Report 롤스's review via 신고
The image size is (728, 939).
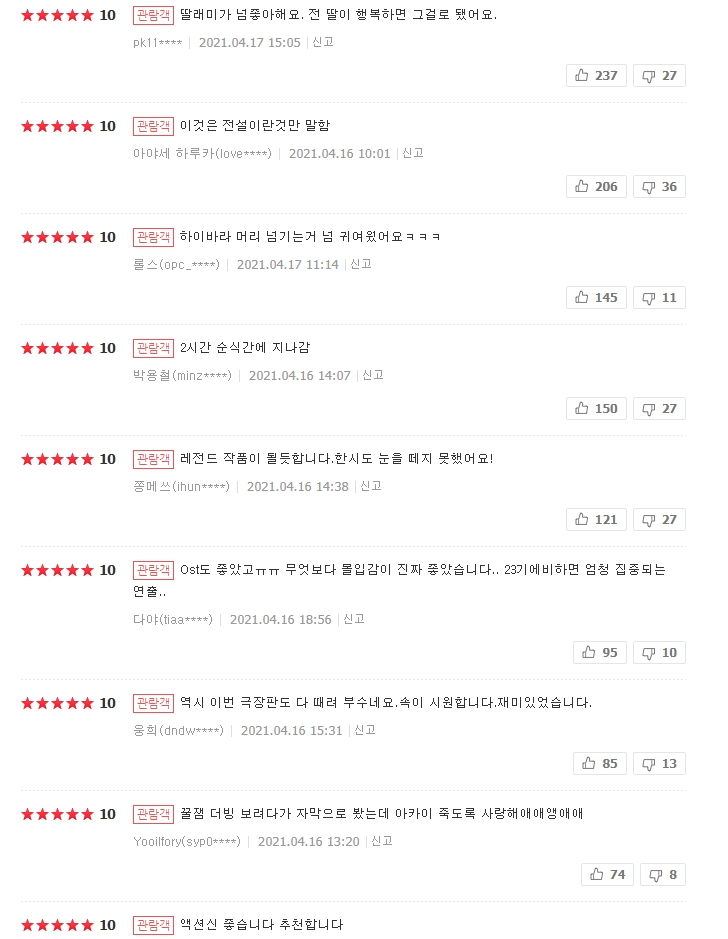(x=361, y=264)
